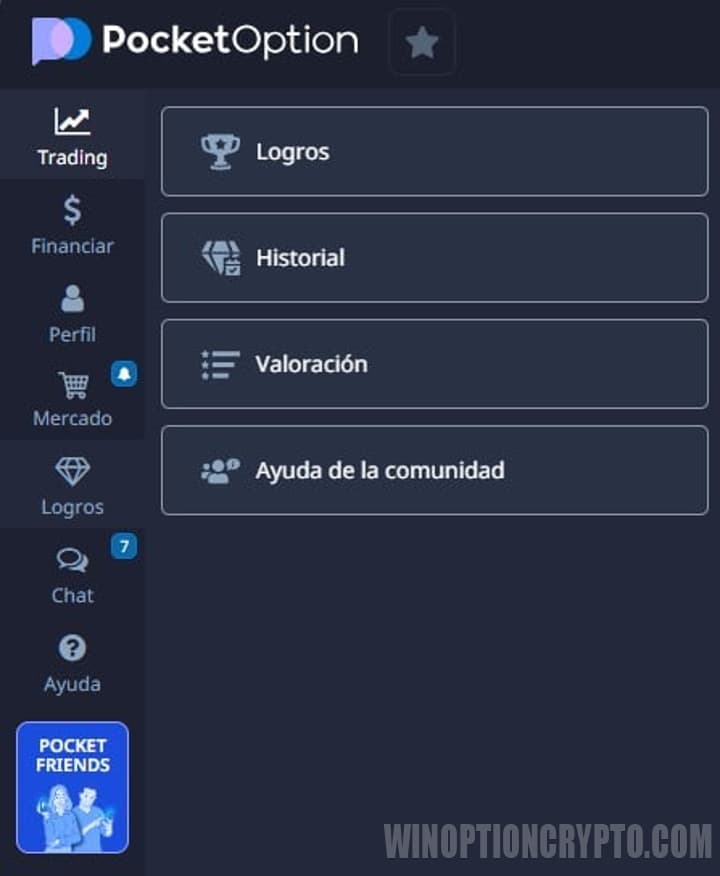
Task: Open Mercado via the shopping cart icon
Action: 71,383
